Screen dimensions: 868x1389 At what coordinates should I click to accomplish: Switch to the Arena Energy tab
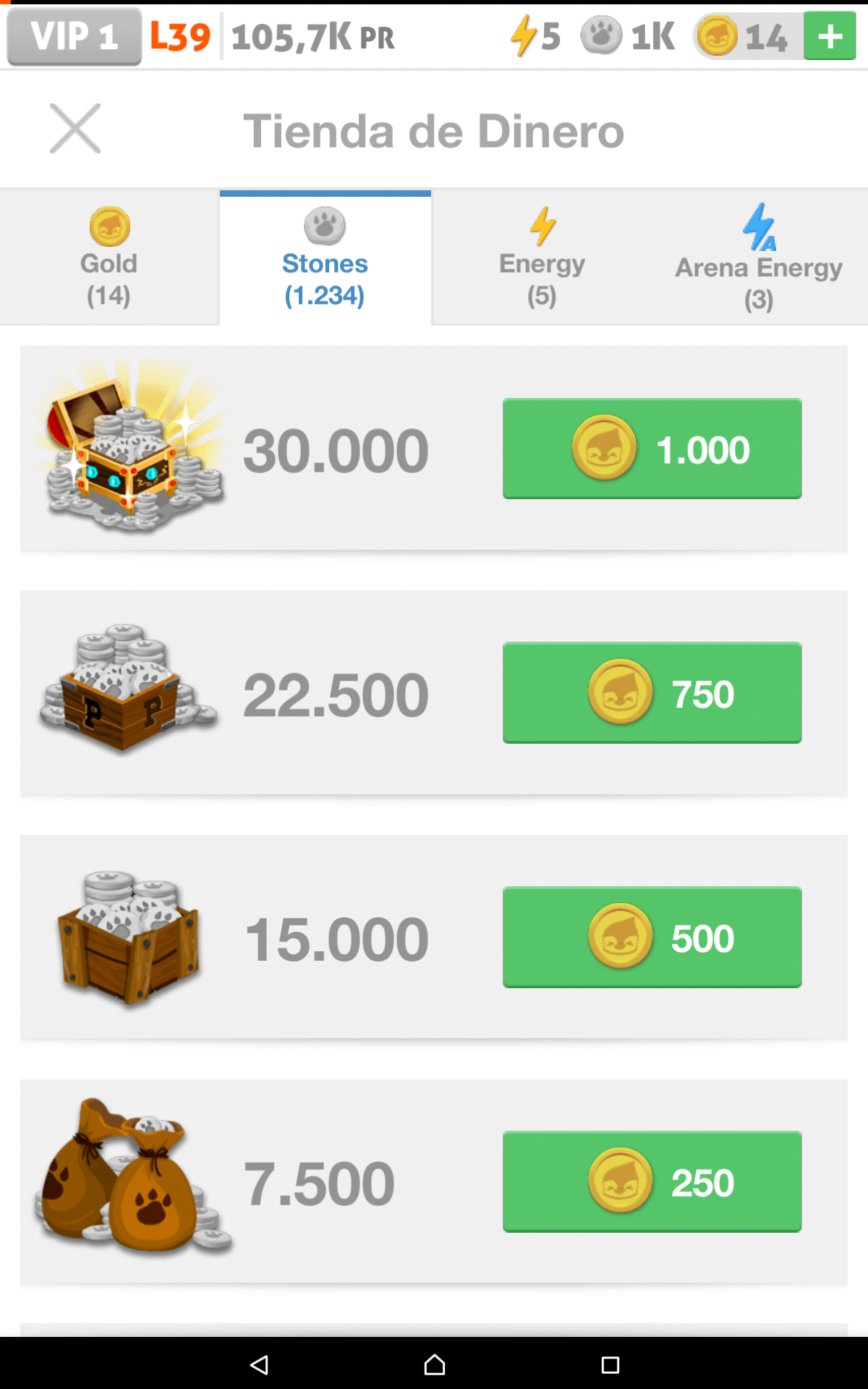(758, 258)
